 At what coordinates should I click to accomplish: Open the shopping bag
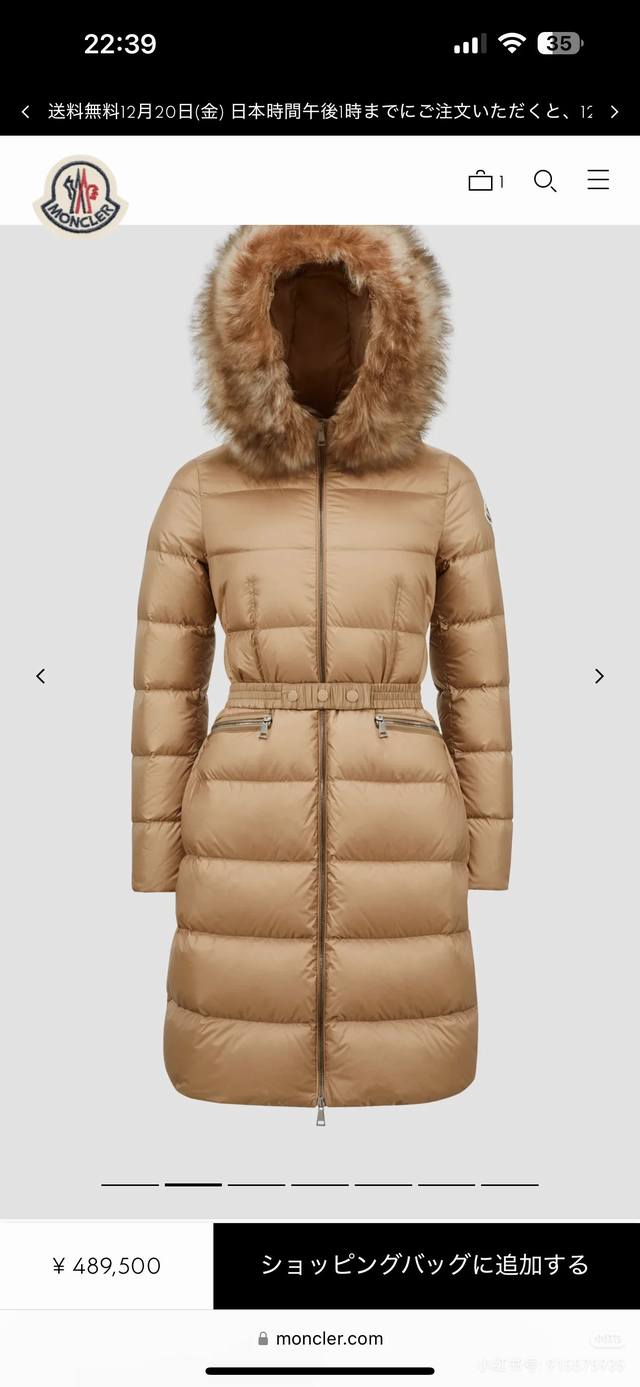[485, 181]
